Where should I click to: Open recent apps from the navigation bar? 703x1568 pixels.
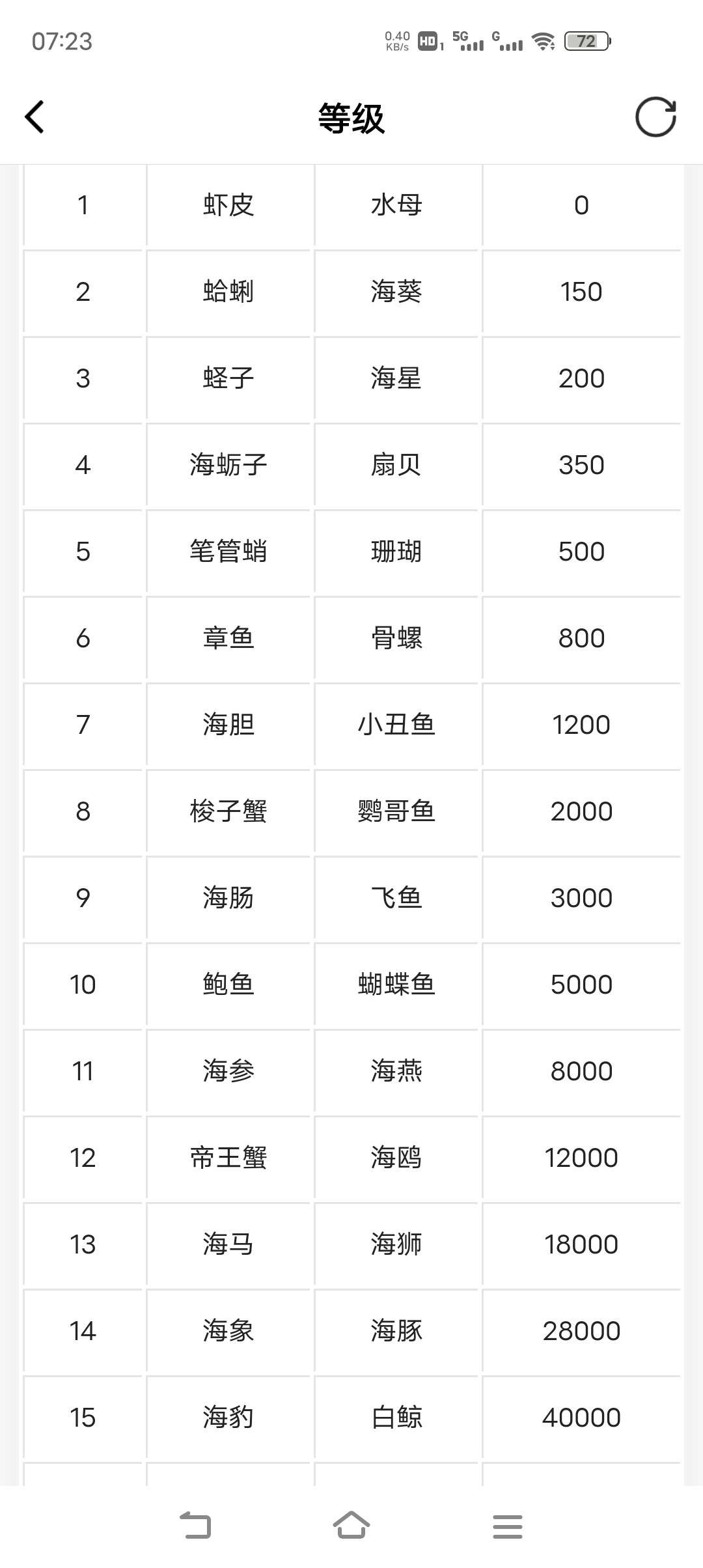point(507,1526)
